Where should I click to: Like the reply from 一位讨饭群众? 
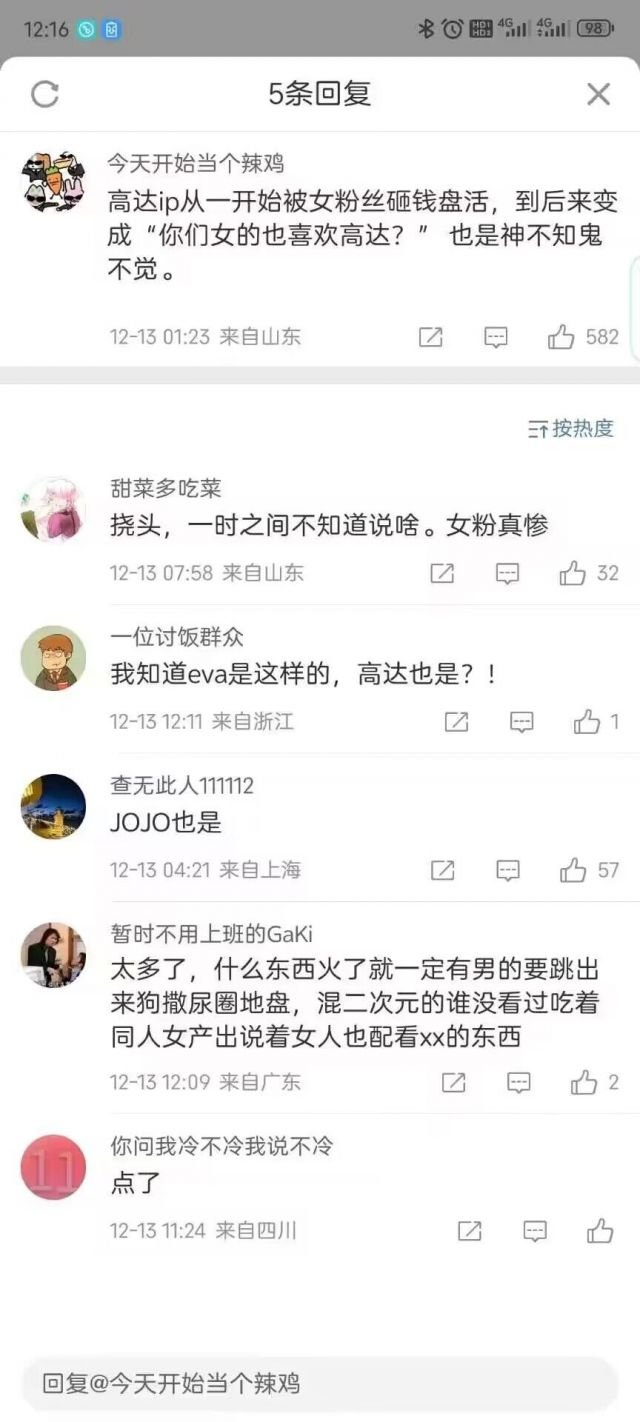coord(587,721)
